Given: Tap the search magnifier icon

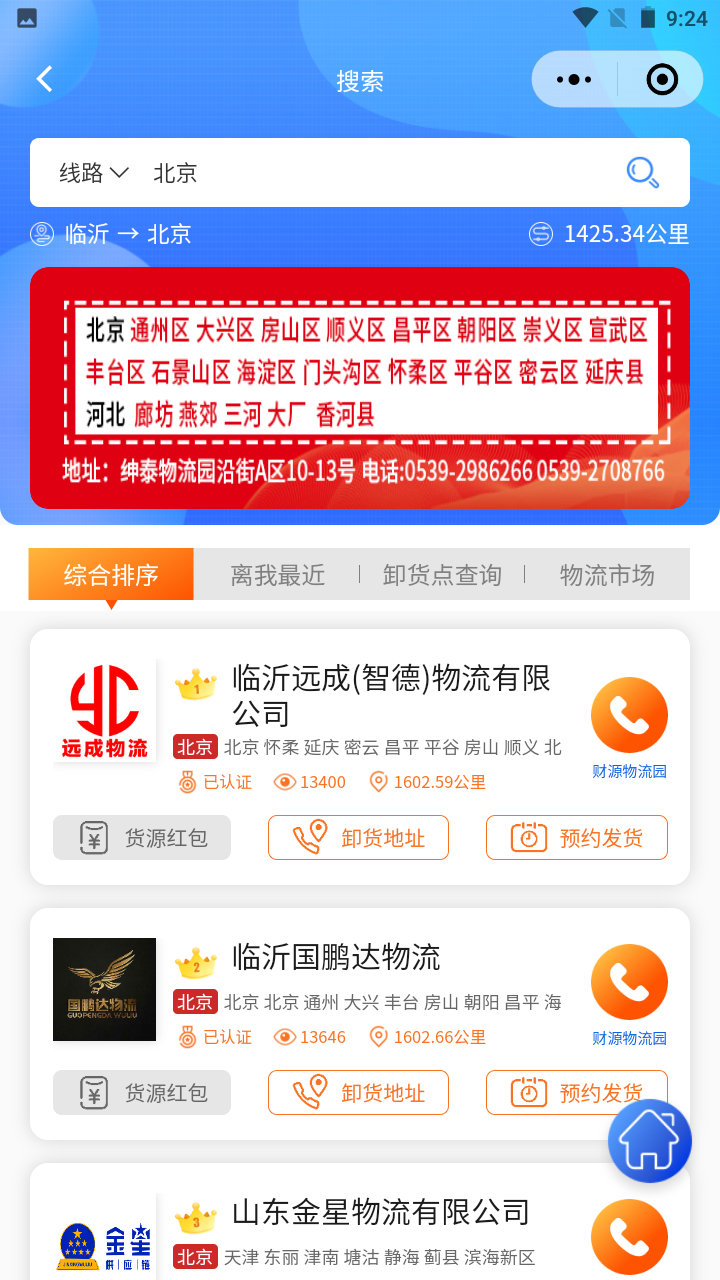Looking at the screenshot, I should coord(643,172).
